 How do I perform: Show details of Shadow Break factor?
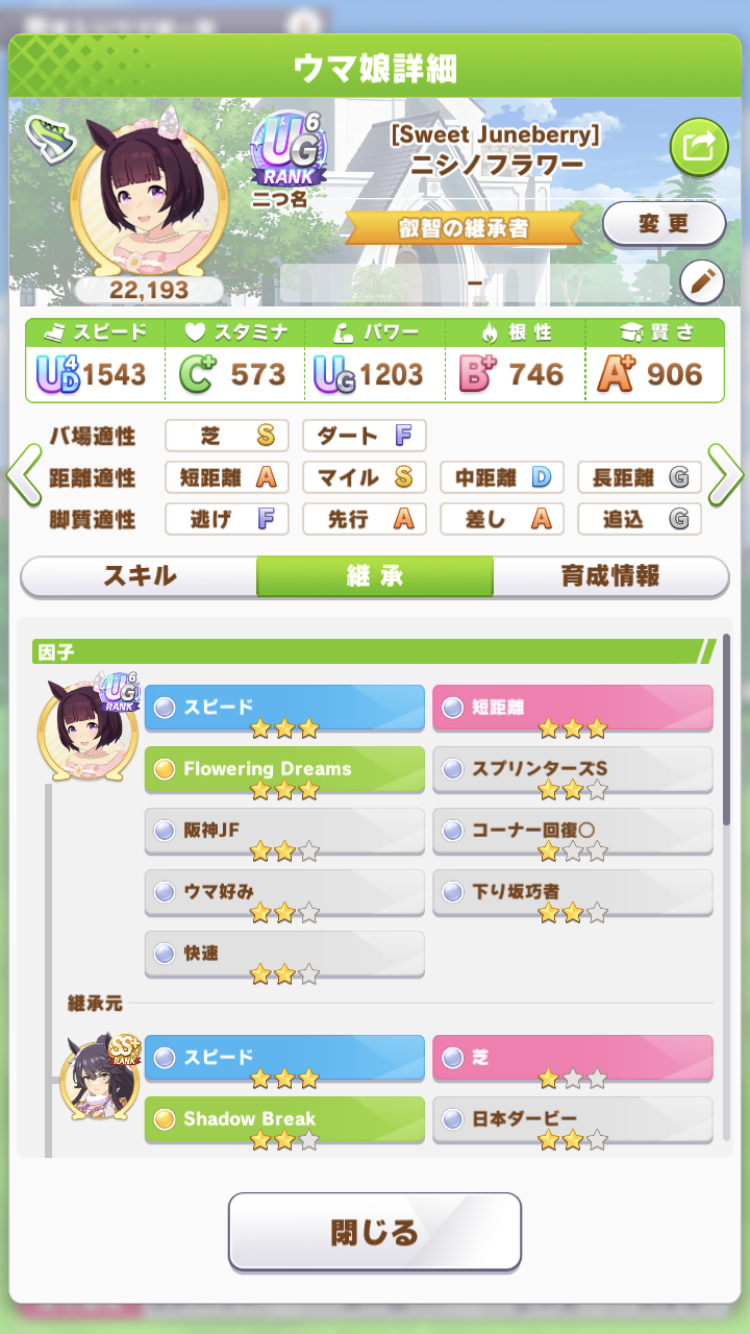tap(284, 1119)
